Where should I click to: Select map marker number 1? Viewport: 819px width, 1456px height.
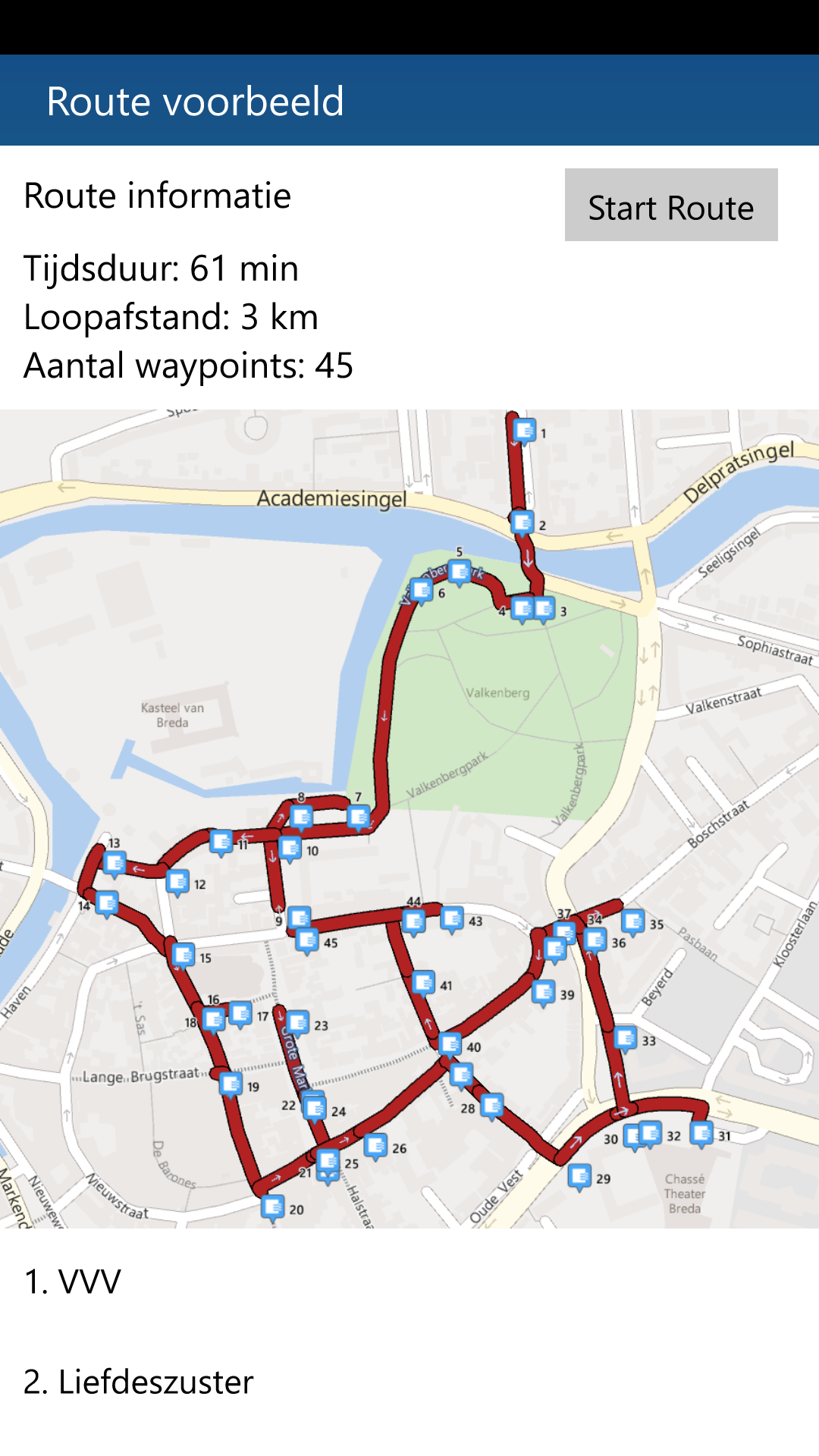[524, 431]
